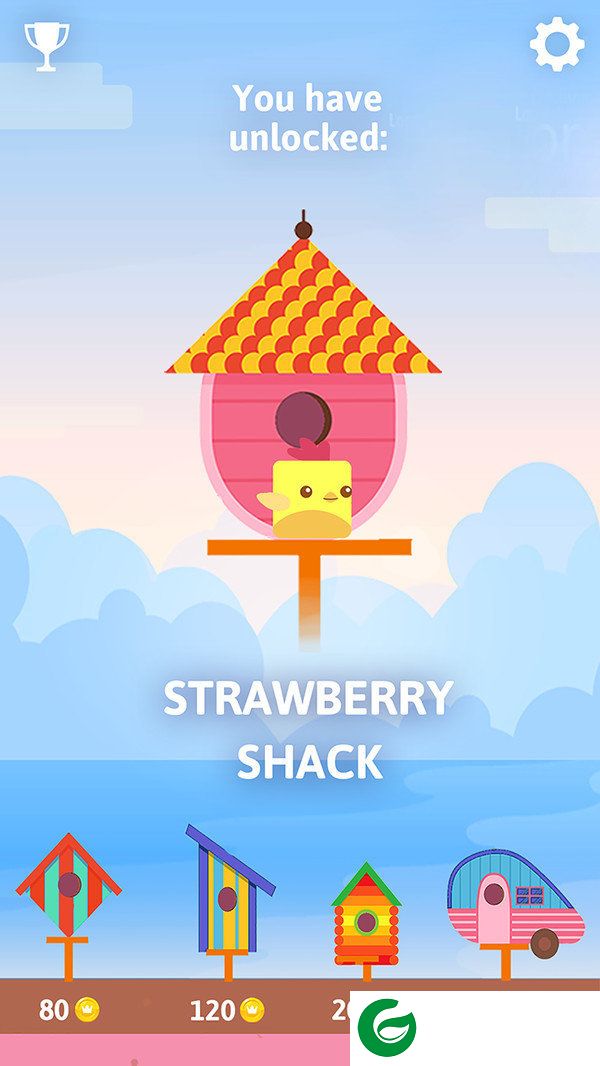Choose the rainbow log cabin birdhouse
Screen dimensions: 600x1066
coord(366,916)
